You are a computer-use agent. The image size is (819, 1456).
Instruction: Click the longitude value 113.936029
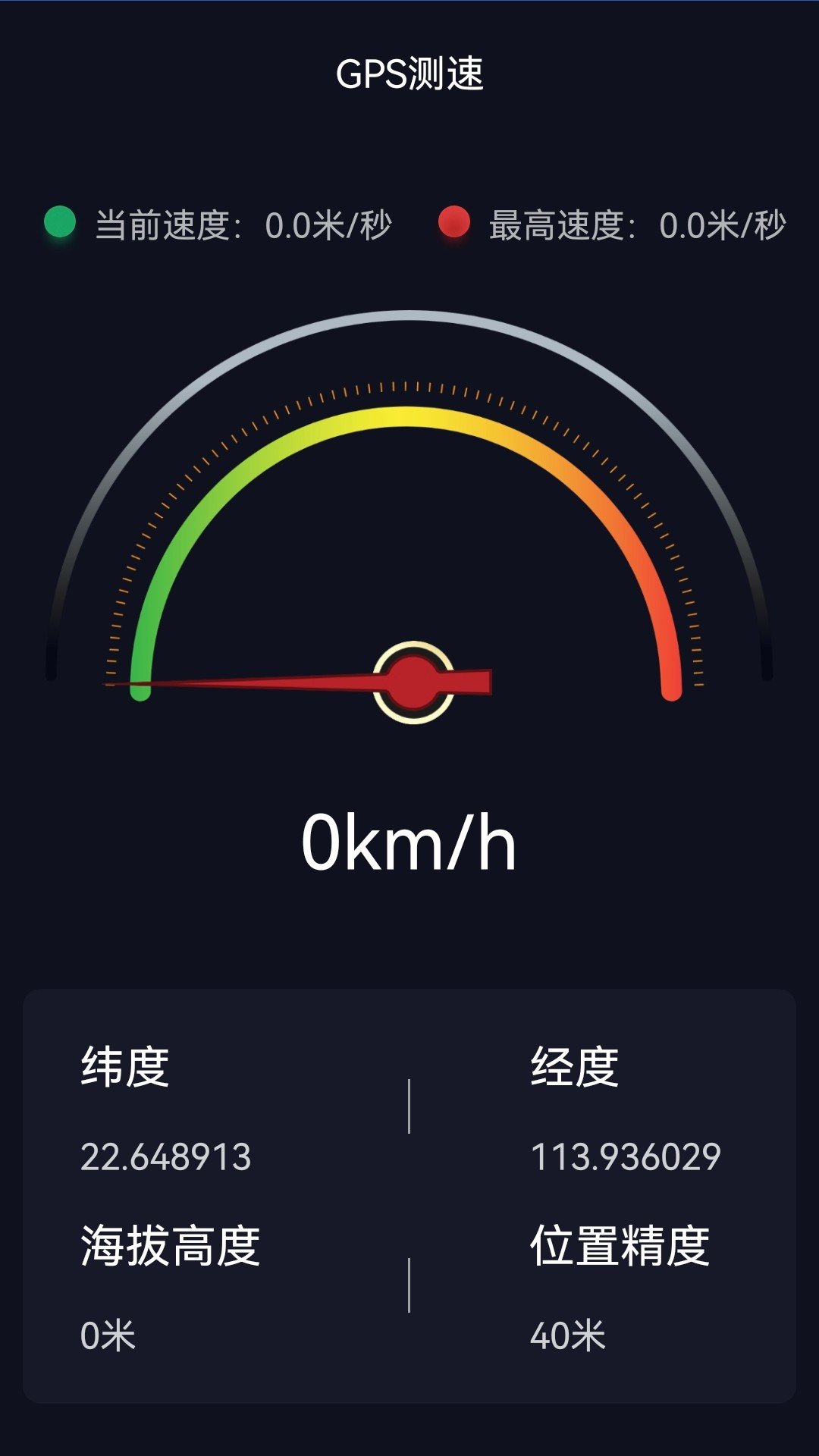pos(626,1156)
